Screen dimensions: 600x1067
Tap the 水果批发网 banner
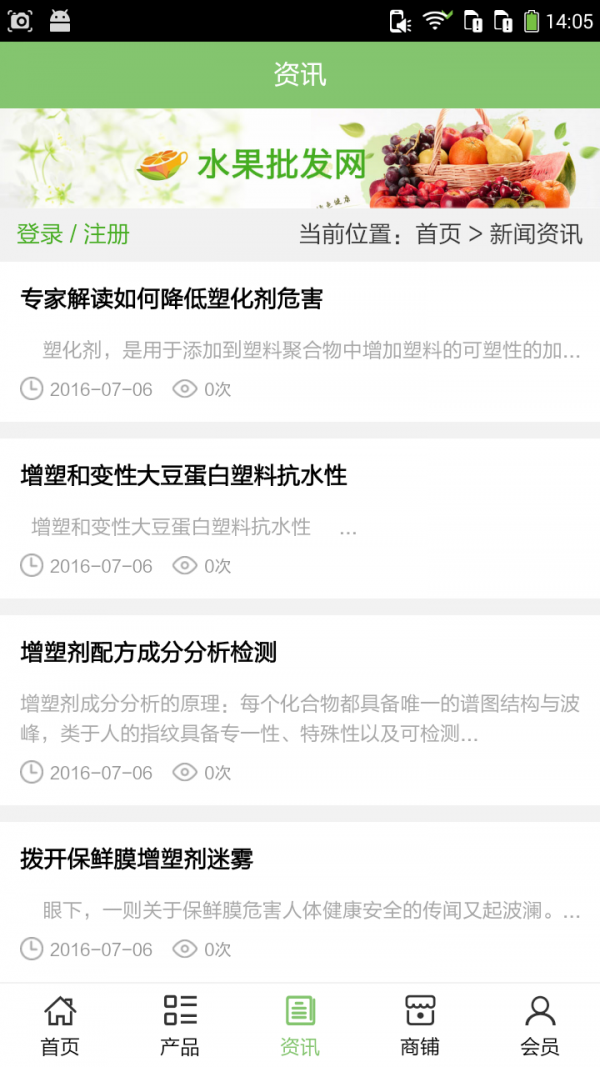300,159
